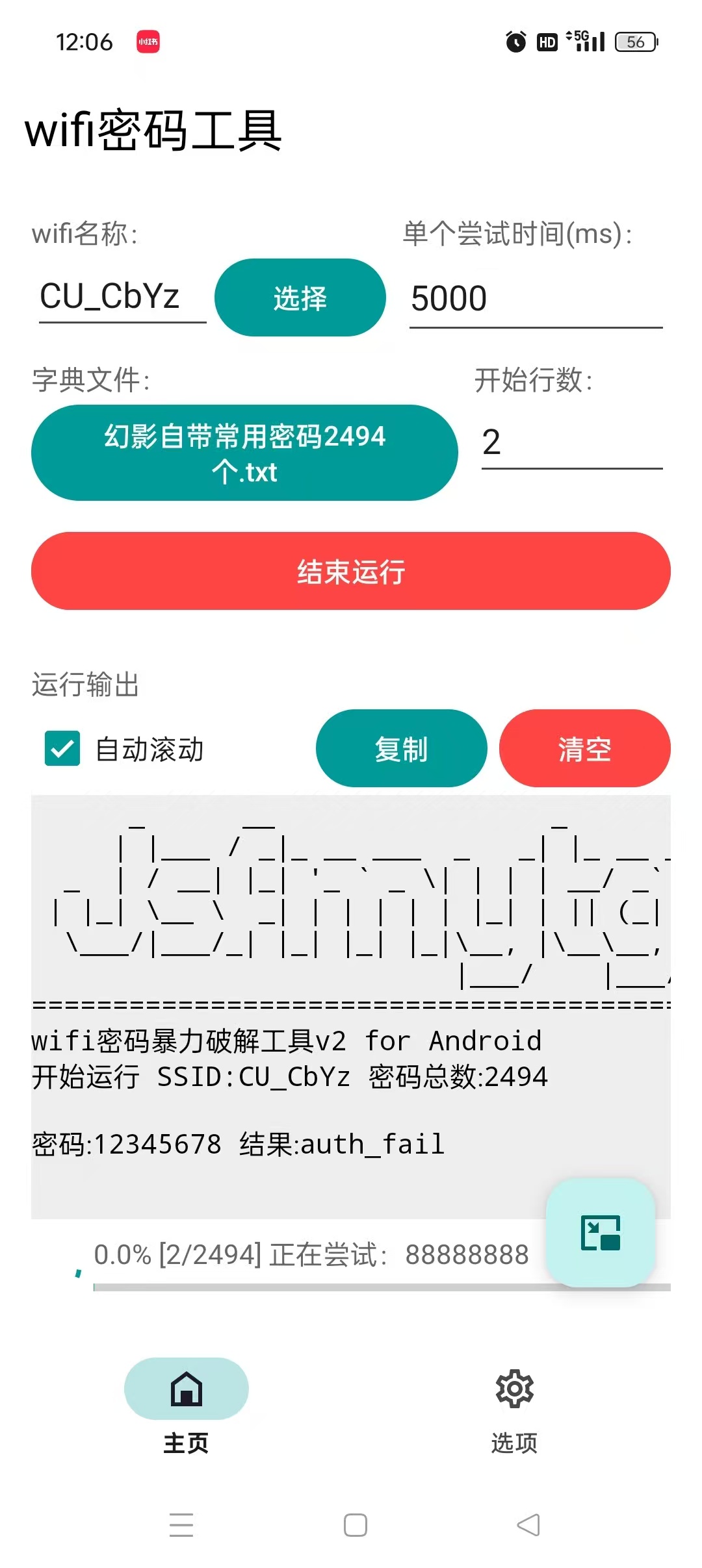Copy run output with 复制 button
This screenshot has height=1568, width=702.
tap(401, 748)
